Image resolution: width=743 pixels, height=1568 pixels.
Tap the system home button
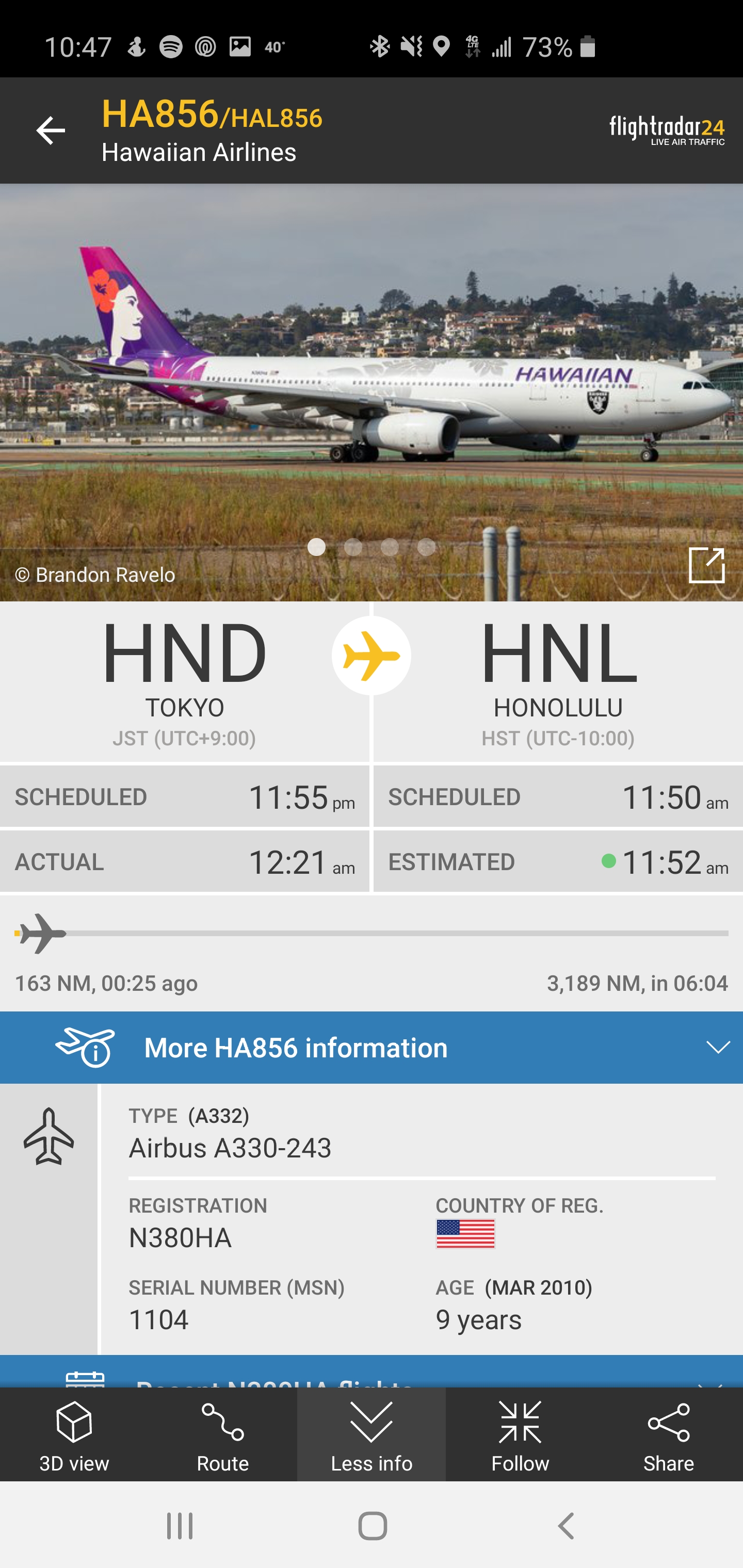pyautogui.click(x=372, y=1526)
